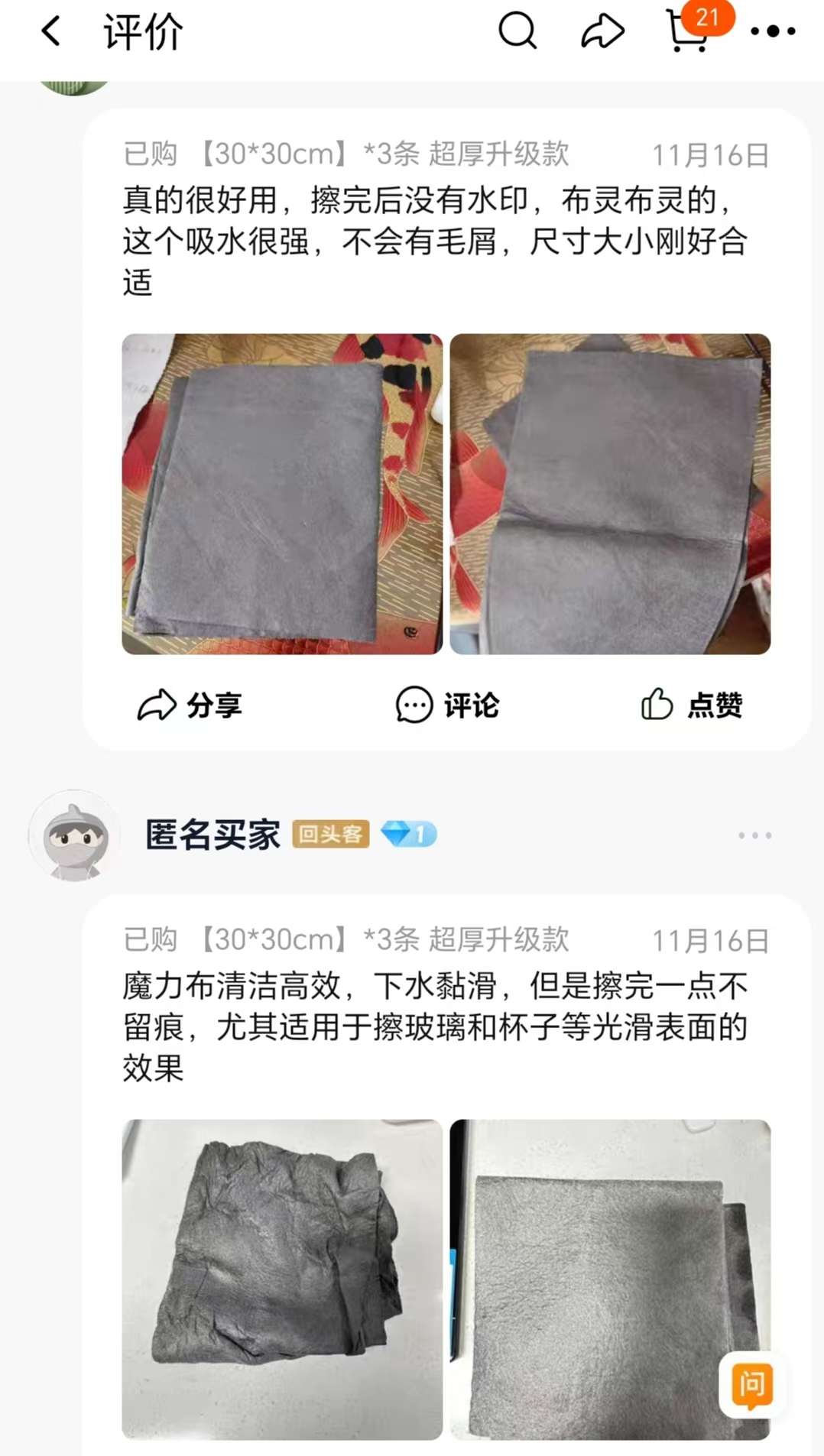
Task: Open the top-right overflow menu
Action: [x=772, y=32]
